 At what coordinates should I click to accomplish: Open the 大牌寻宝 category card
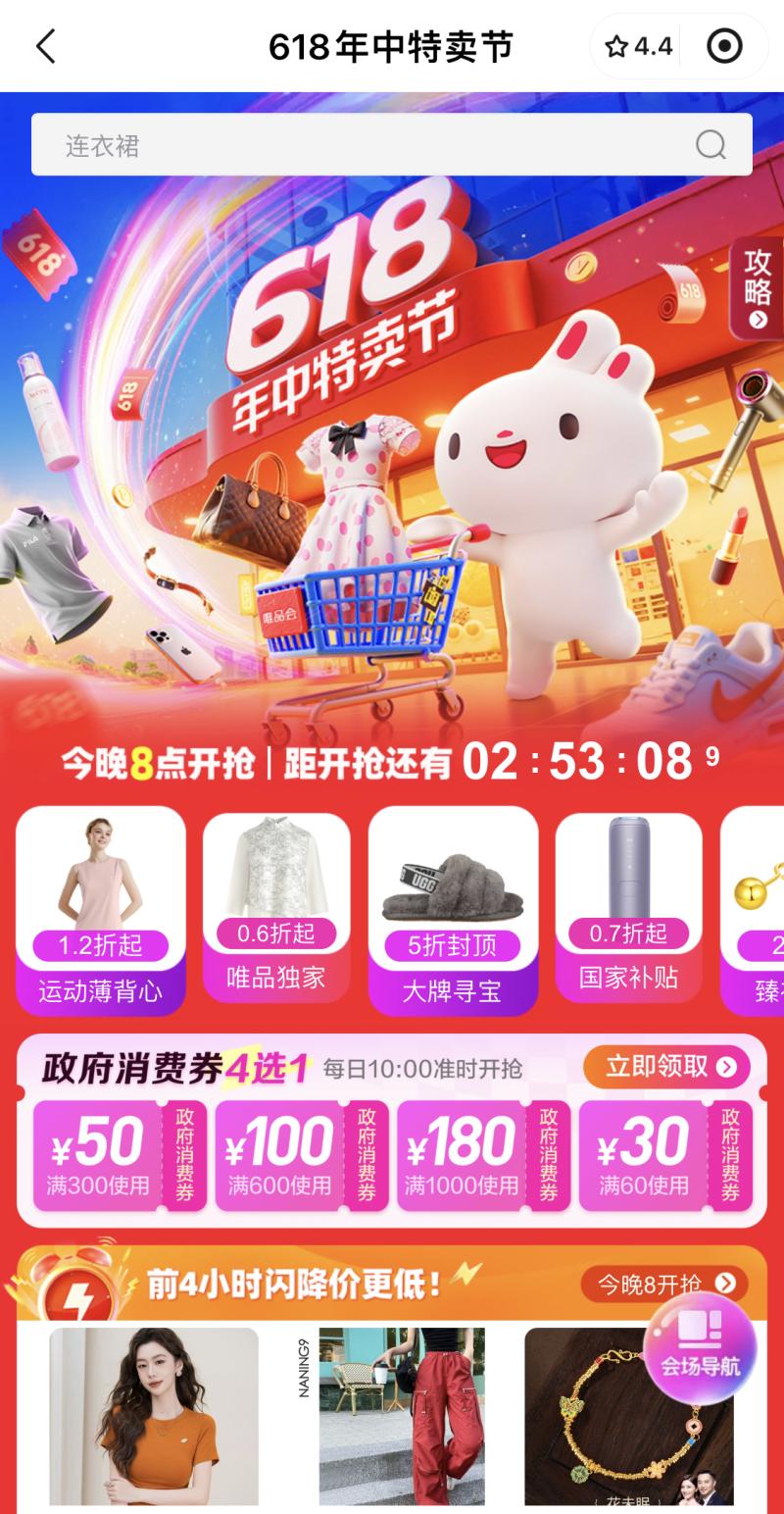point(453,909)
